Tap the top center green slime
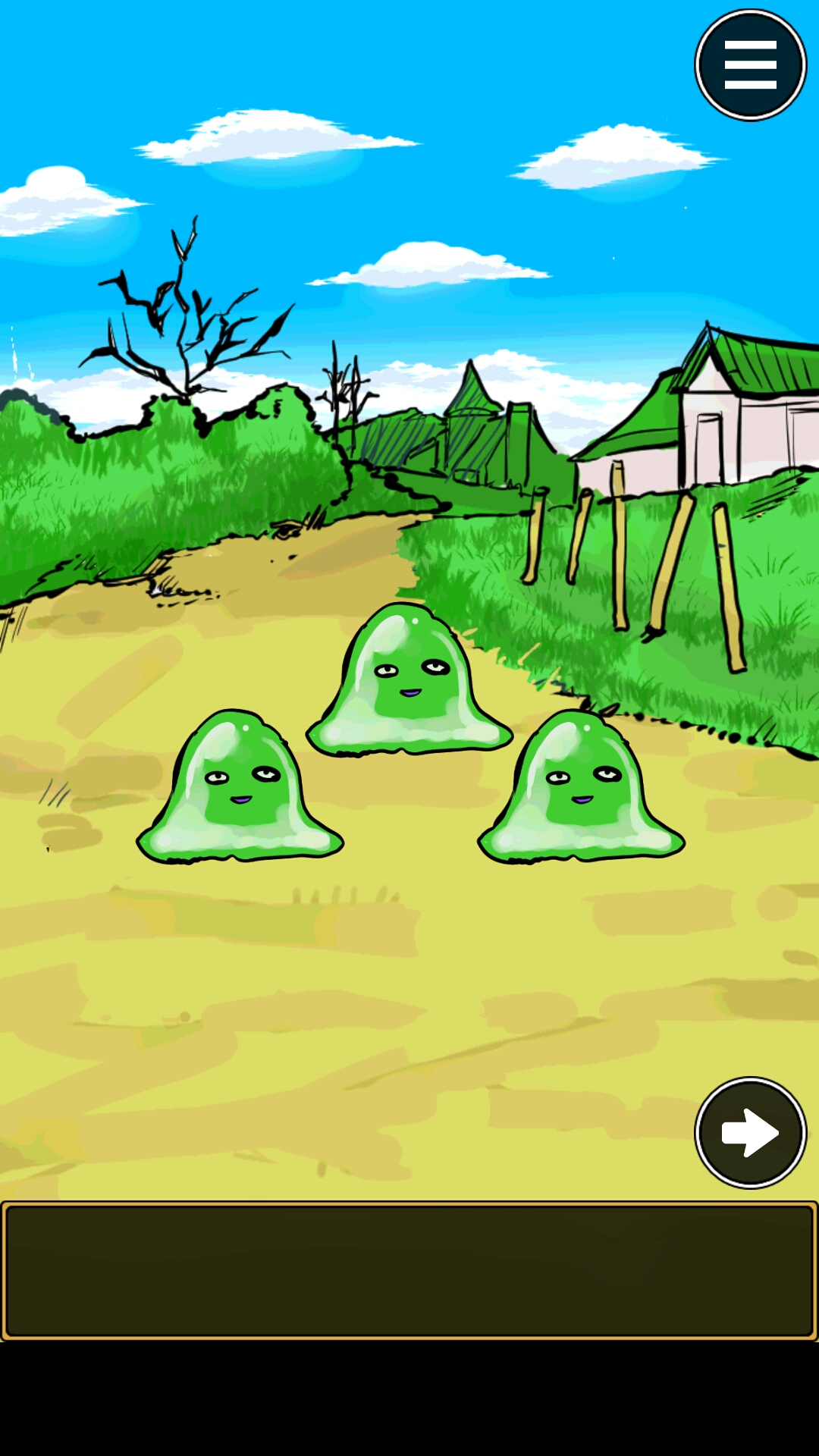This screenshot has width=819, height=1456. [x=409, y=682]
